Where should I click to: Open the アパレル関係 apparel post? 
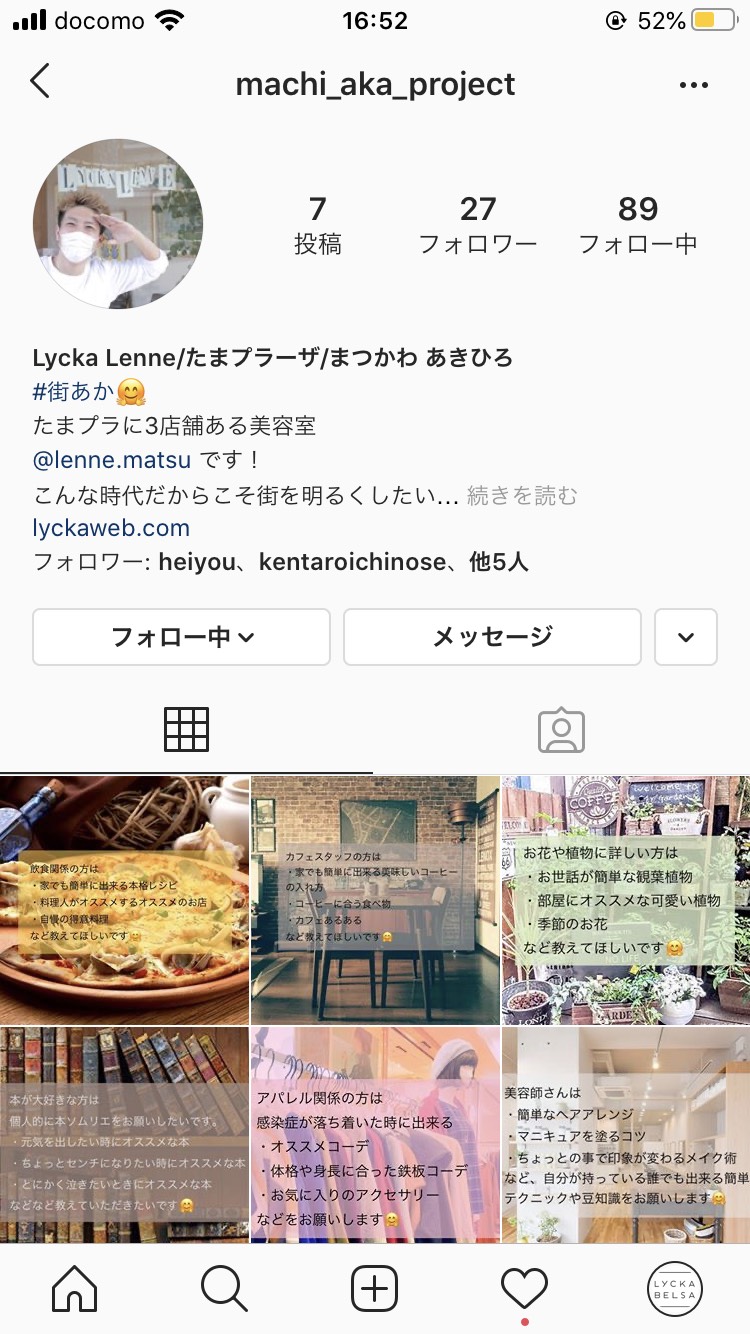(x=375, y=1135)
